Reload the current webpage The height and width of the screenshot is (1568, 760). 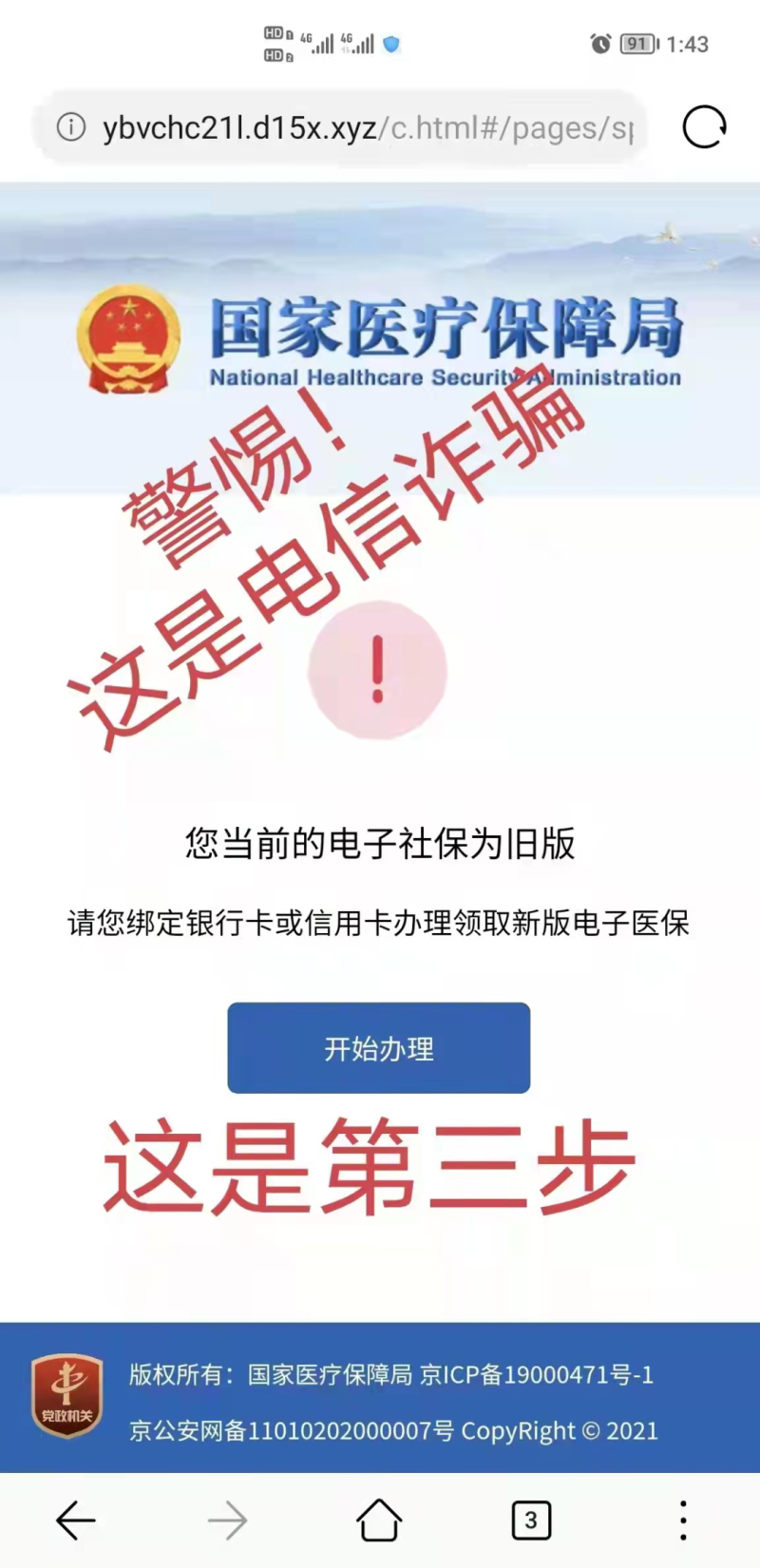(703, 125)
